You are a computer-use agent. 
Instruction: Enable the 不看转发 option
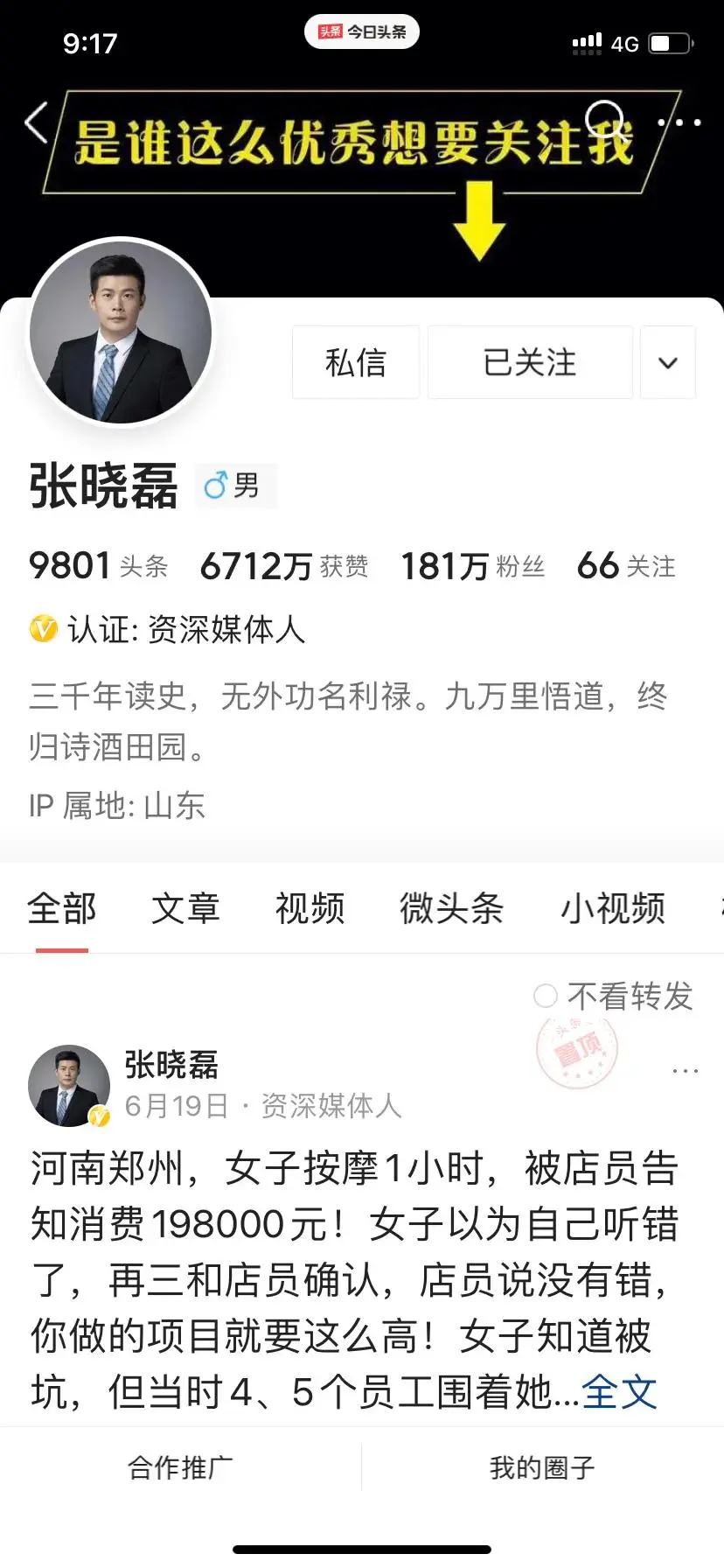(x=546, y=996)
